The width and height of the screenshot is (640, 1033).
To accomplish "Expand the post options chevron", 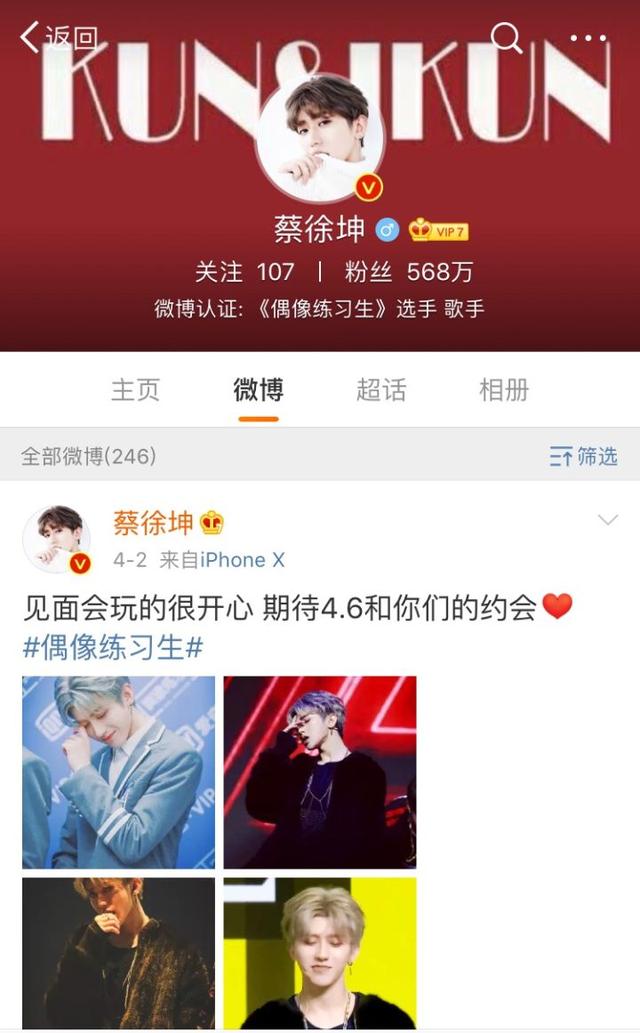I will (608, 520).
